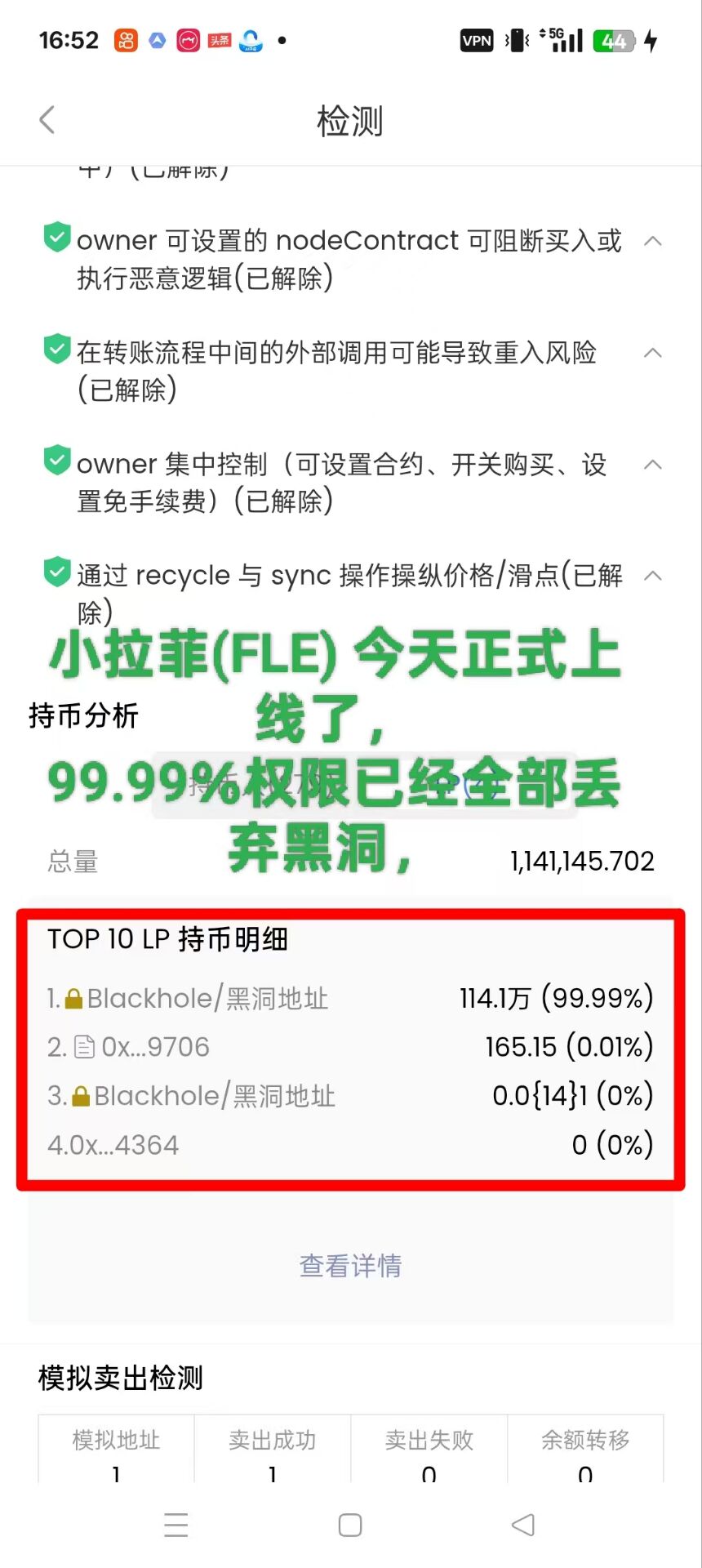Collapse the nodeContract risk item
The height and width of the screenshot is (1568, 702).
652,242
